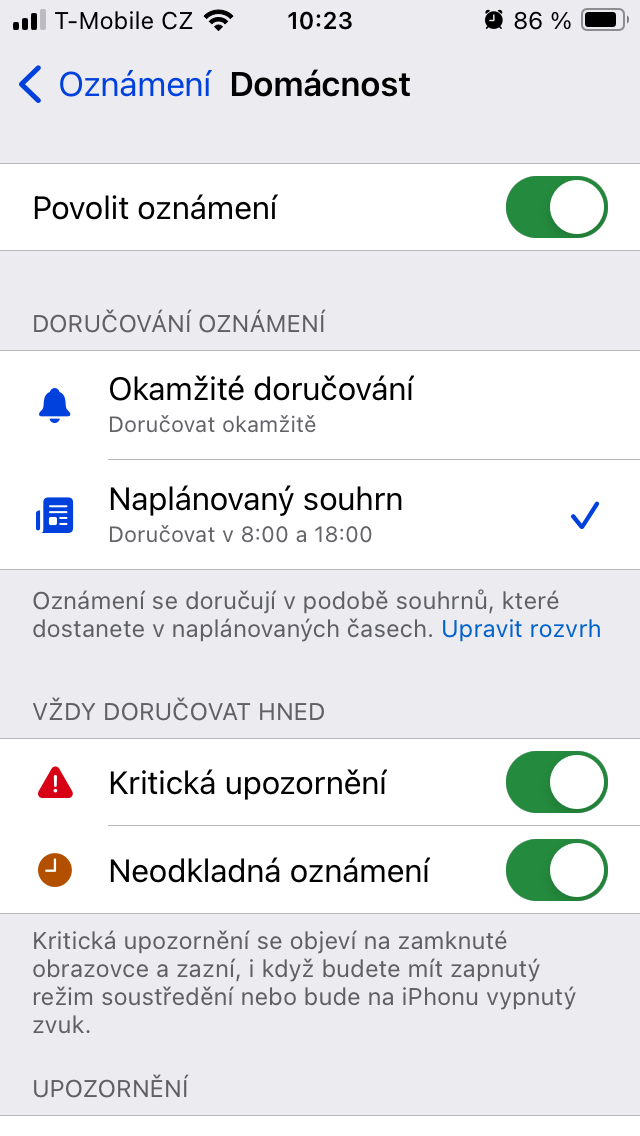
Task: Open the Upravit rozvrh link
Action: tap(521, 629)
